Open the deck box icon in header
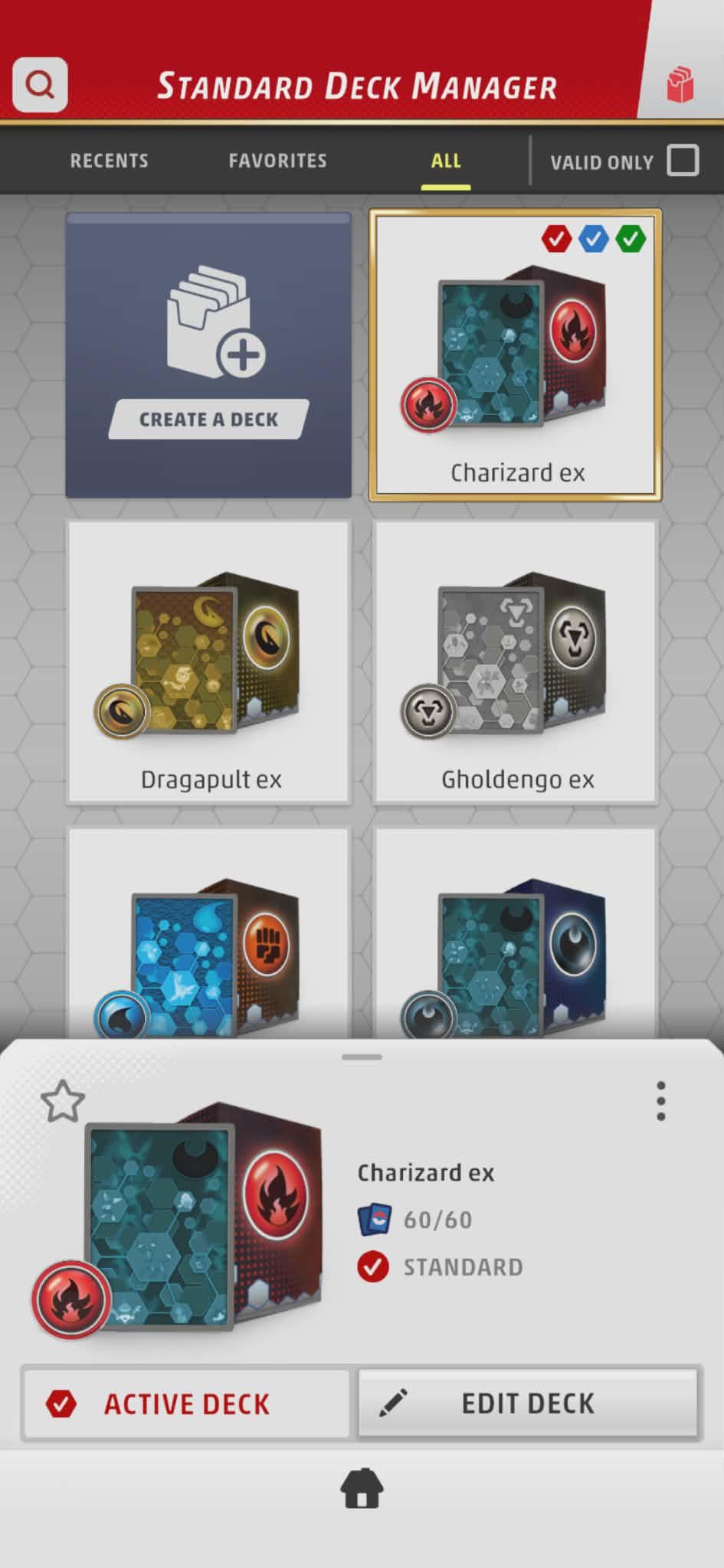724x1568 pixels. click(x=680, y=84)
